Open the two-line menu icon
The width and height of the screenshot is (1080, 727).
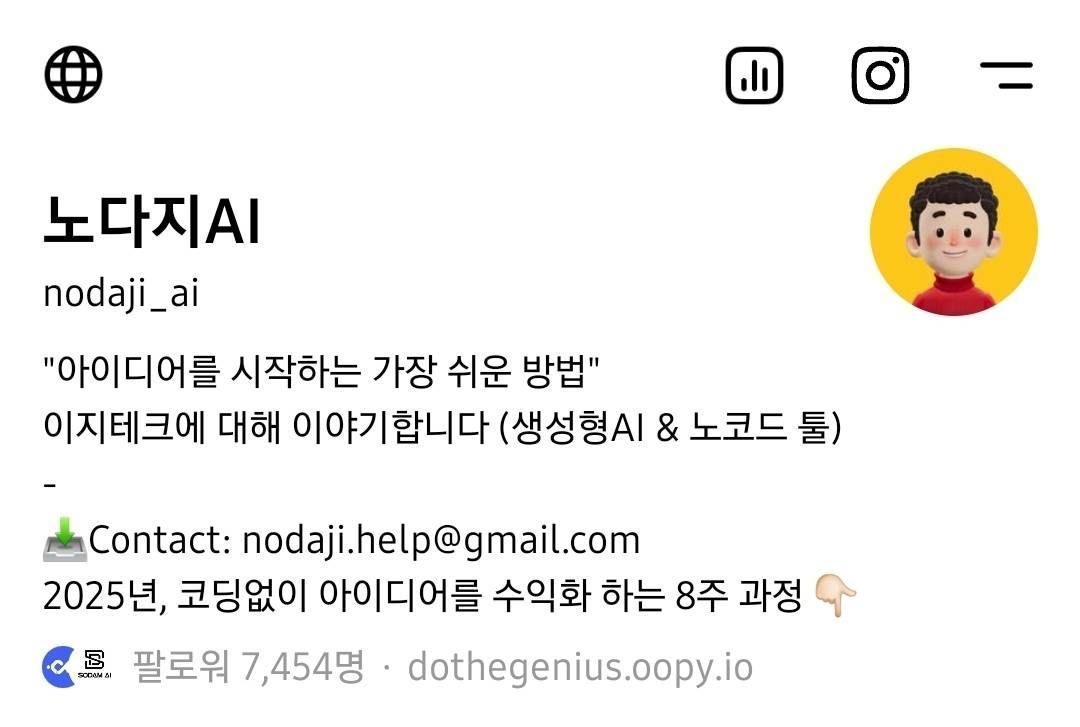click(x=1006, y=75)
